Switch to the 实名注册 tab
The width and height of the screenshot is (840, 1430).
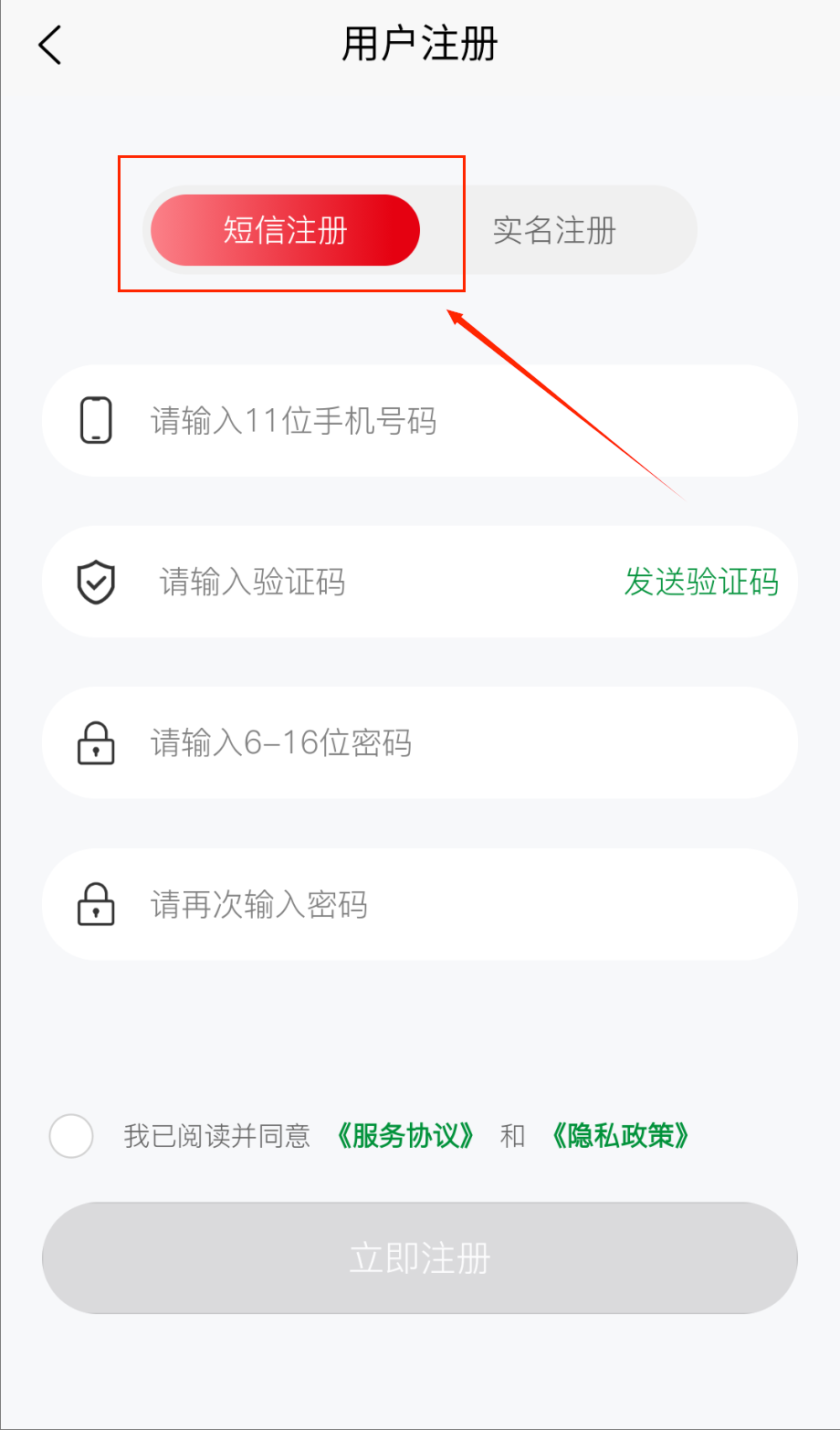click(x=554, y=230)
